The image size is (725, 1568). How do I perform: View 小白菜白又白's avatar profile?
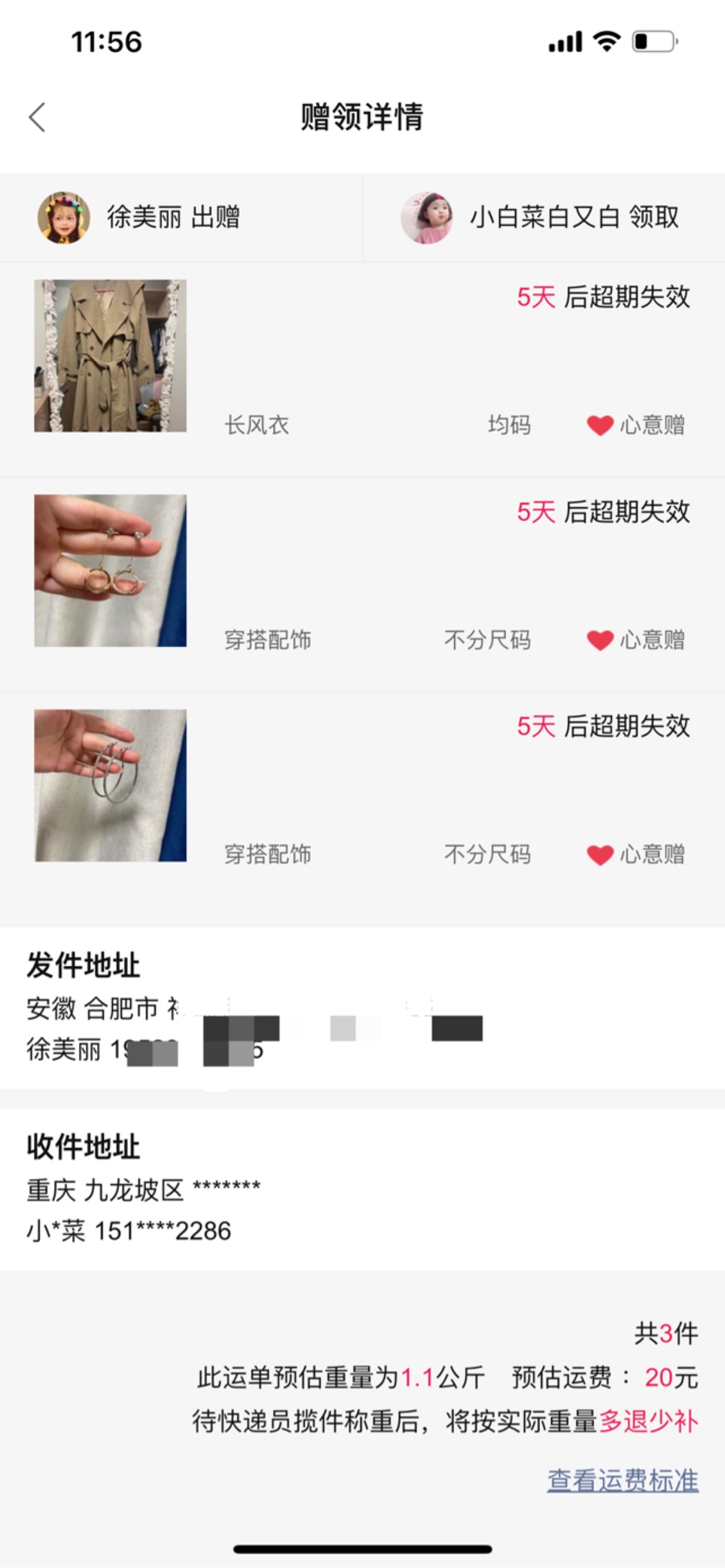[427, 217]
